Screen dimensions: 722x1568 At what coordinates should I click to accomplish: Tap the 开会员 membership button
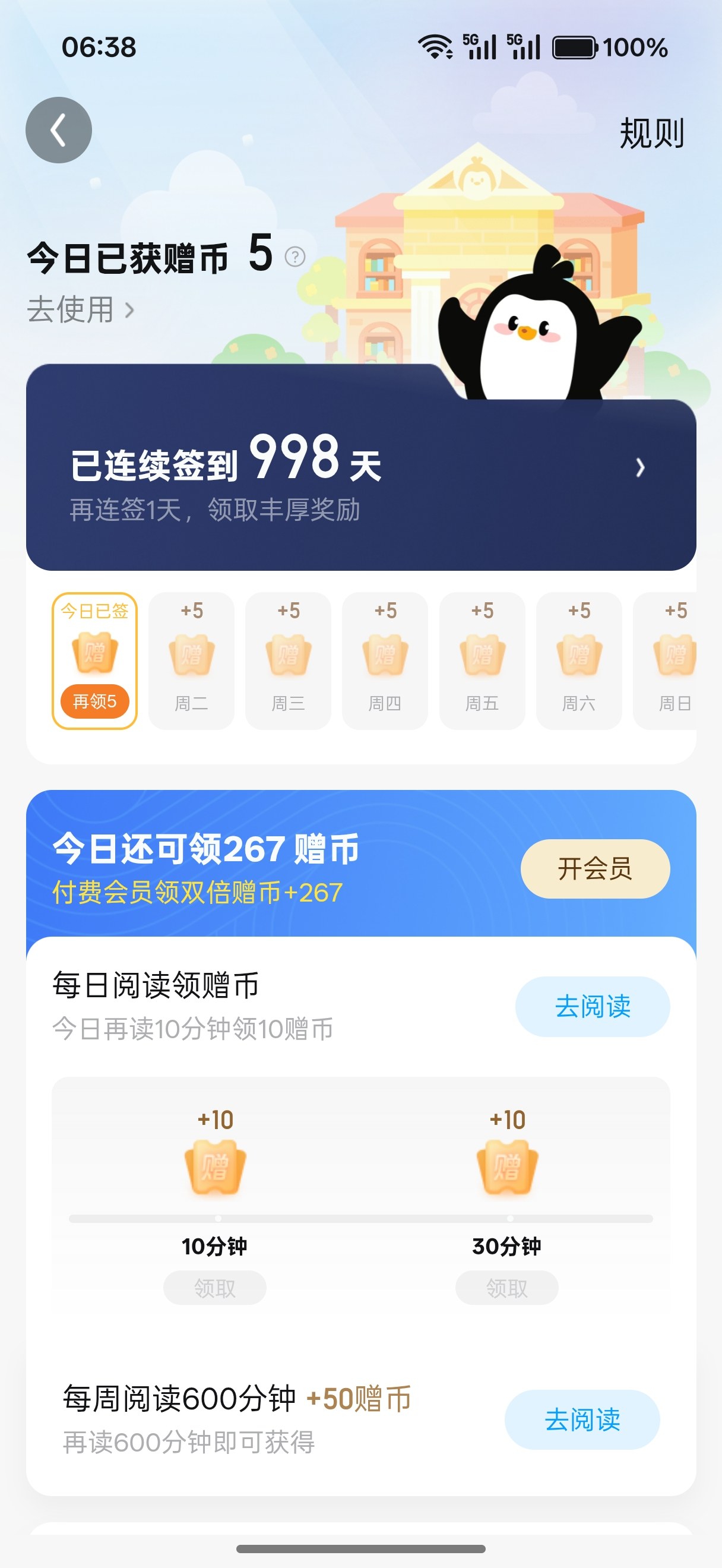tap(594, 868)
